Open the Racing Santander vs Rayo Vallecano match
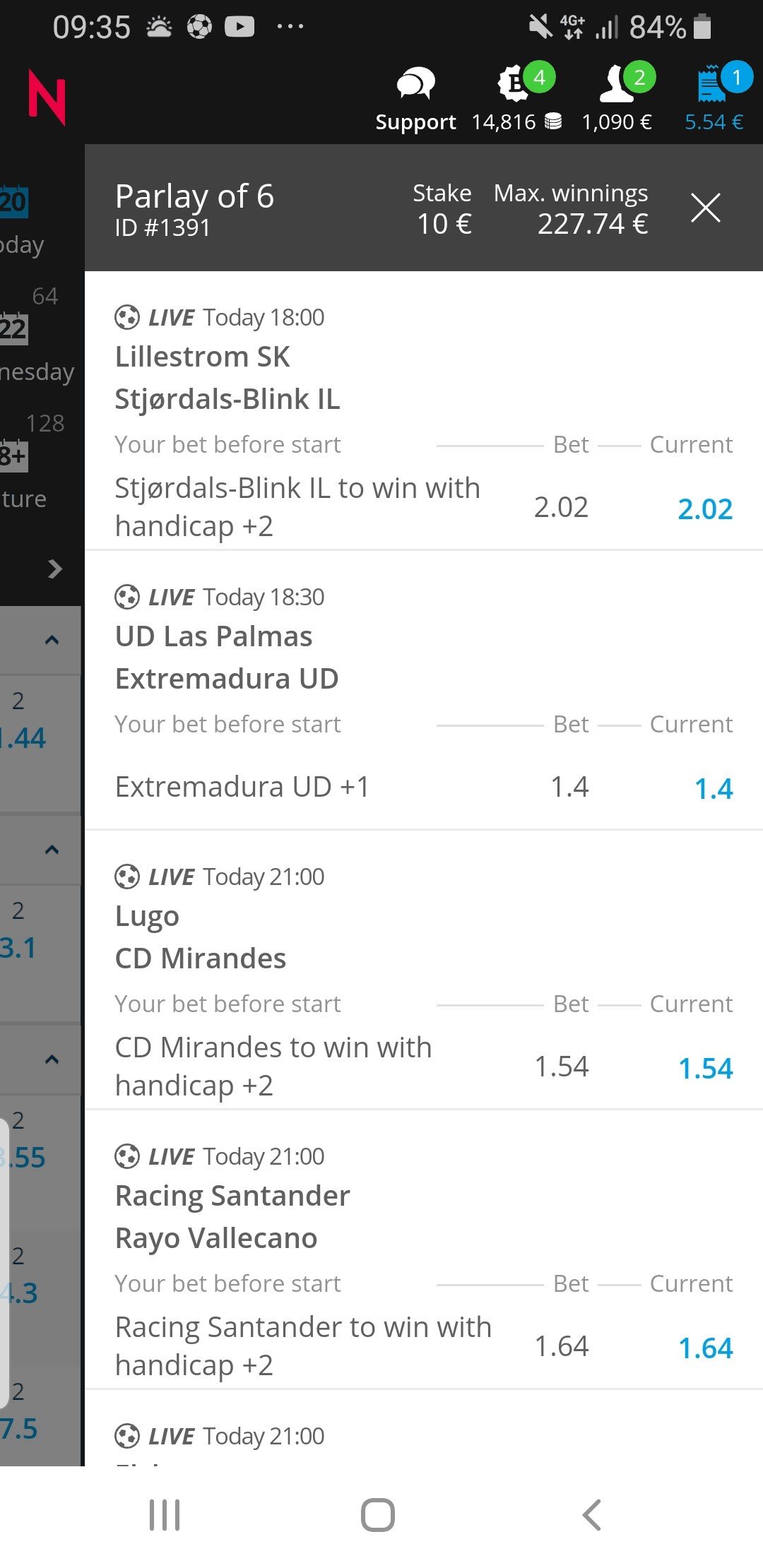 click(232, 1217)
